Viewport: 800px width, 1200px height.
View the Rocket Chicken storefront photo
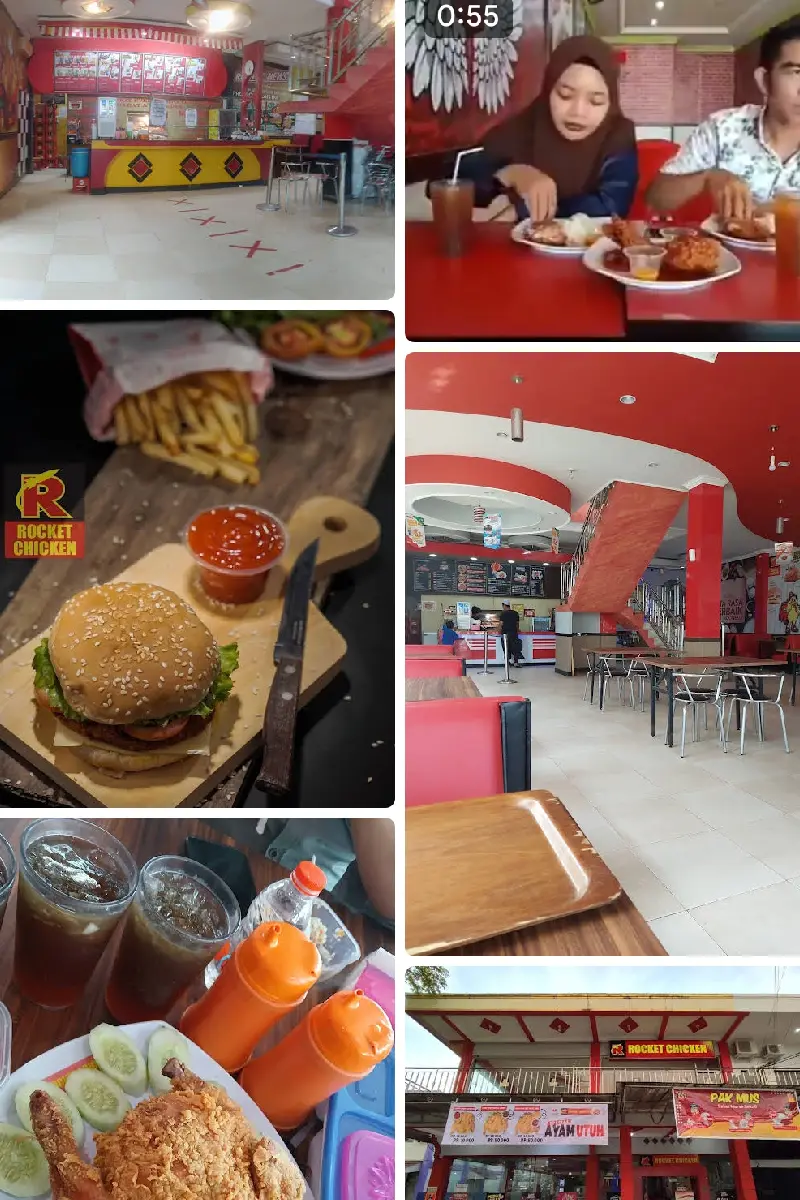click(602, 1083)
